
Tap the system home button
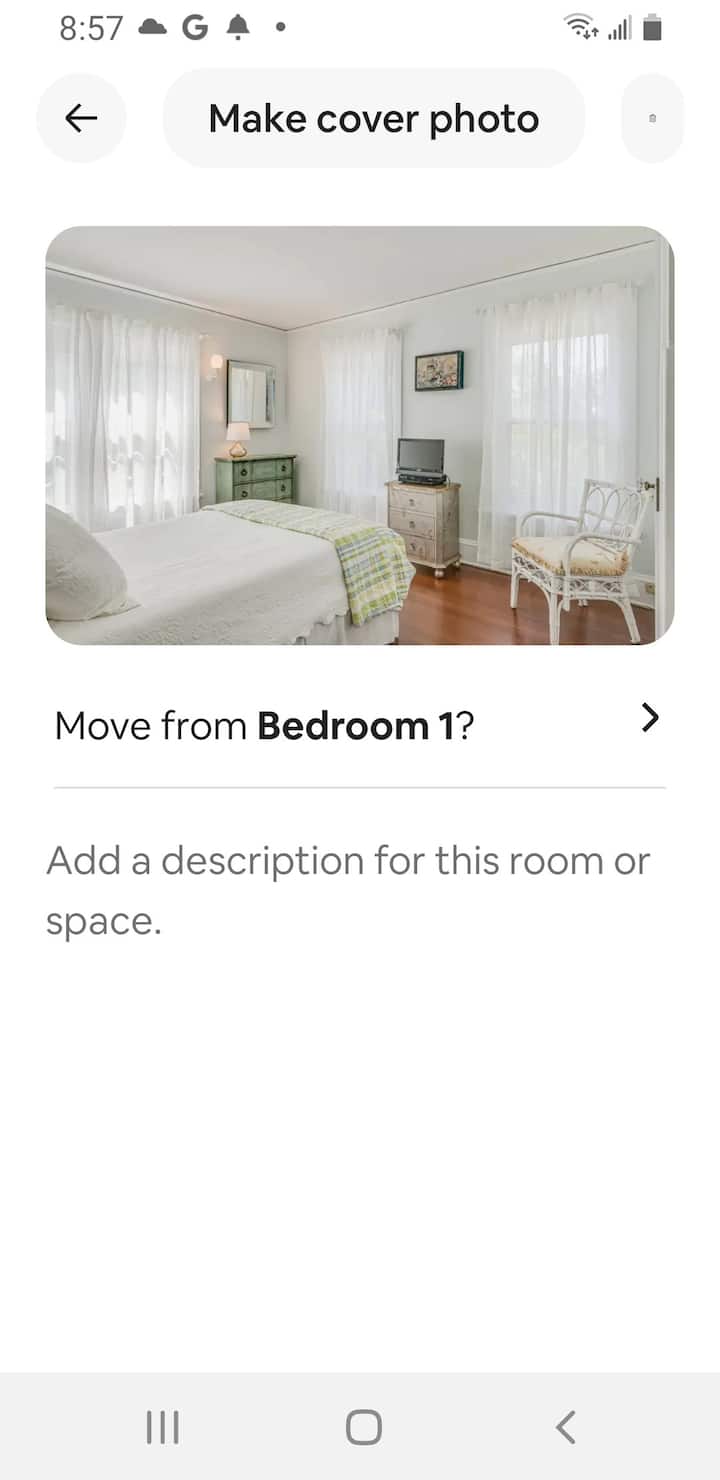[363, 1426]
